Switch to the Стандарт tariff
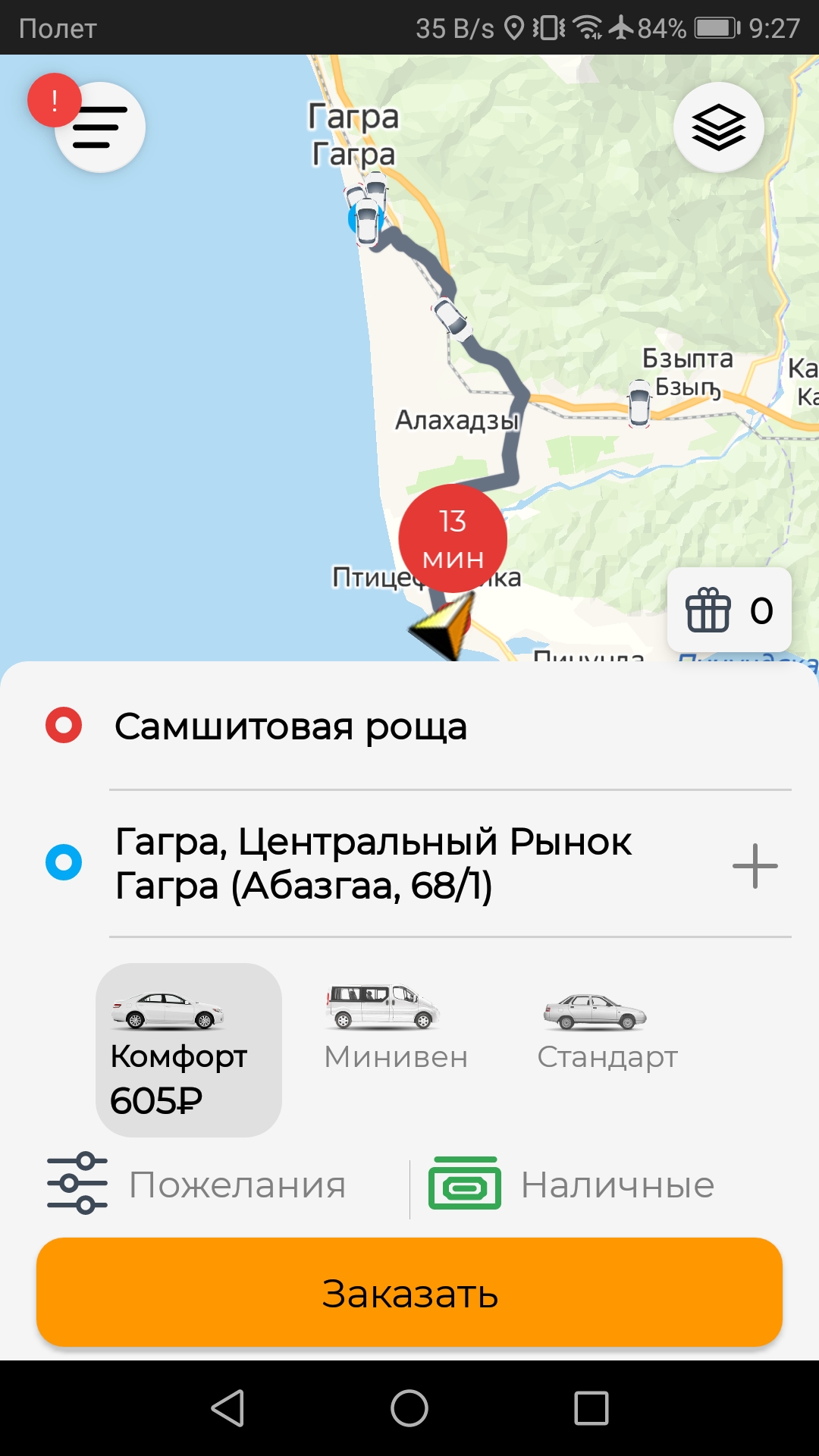The image size is (819, 1456). pyautogui.click(x=607, y=1028)
